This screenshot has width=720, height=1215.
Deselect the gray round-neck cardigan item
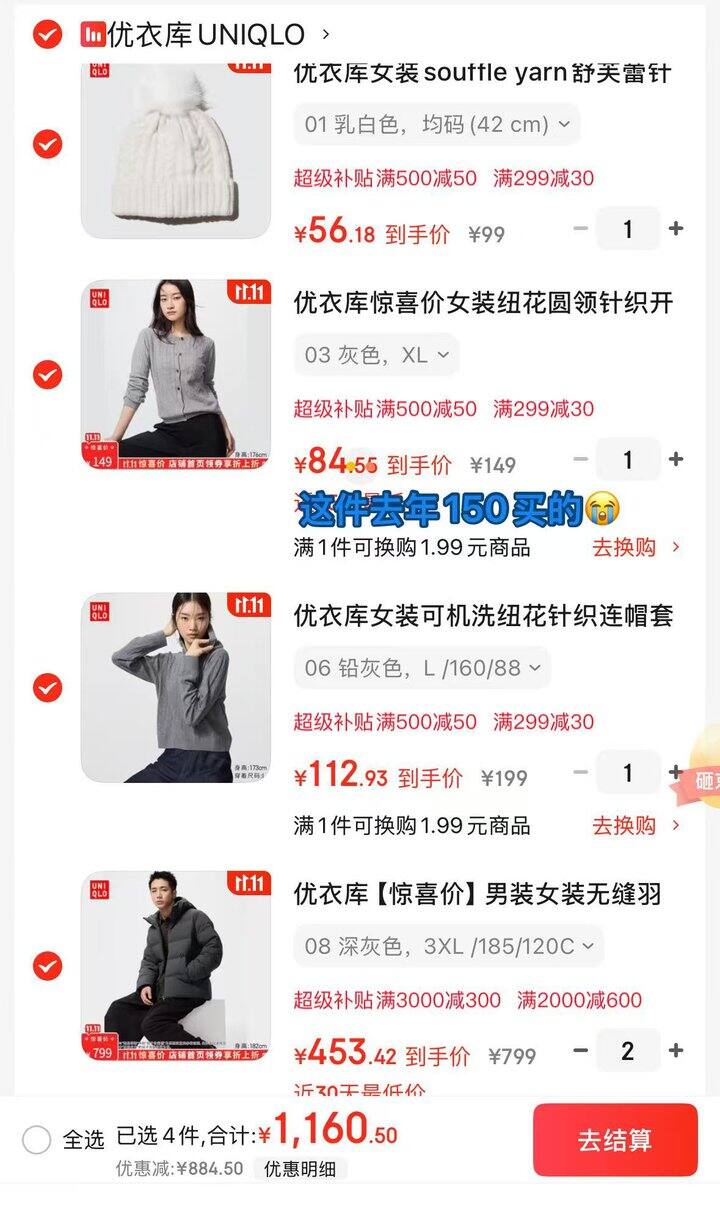(x=47, y=375)
